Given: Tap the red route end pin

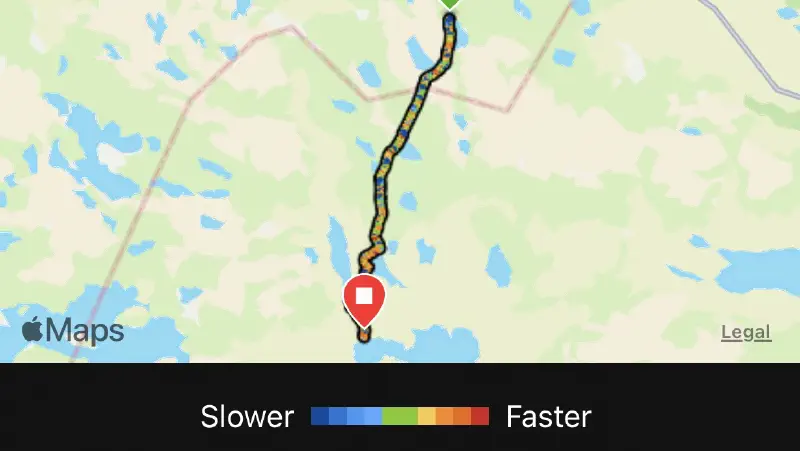Looking at the screenshot, I should [x=366, y=299].
